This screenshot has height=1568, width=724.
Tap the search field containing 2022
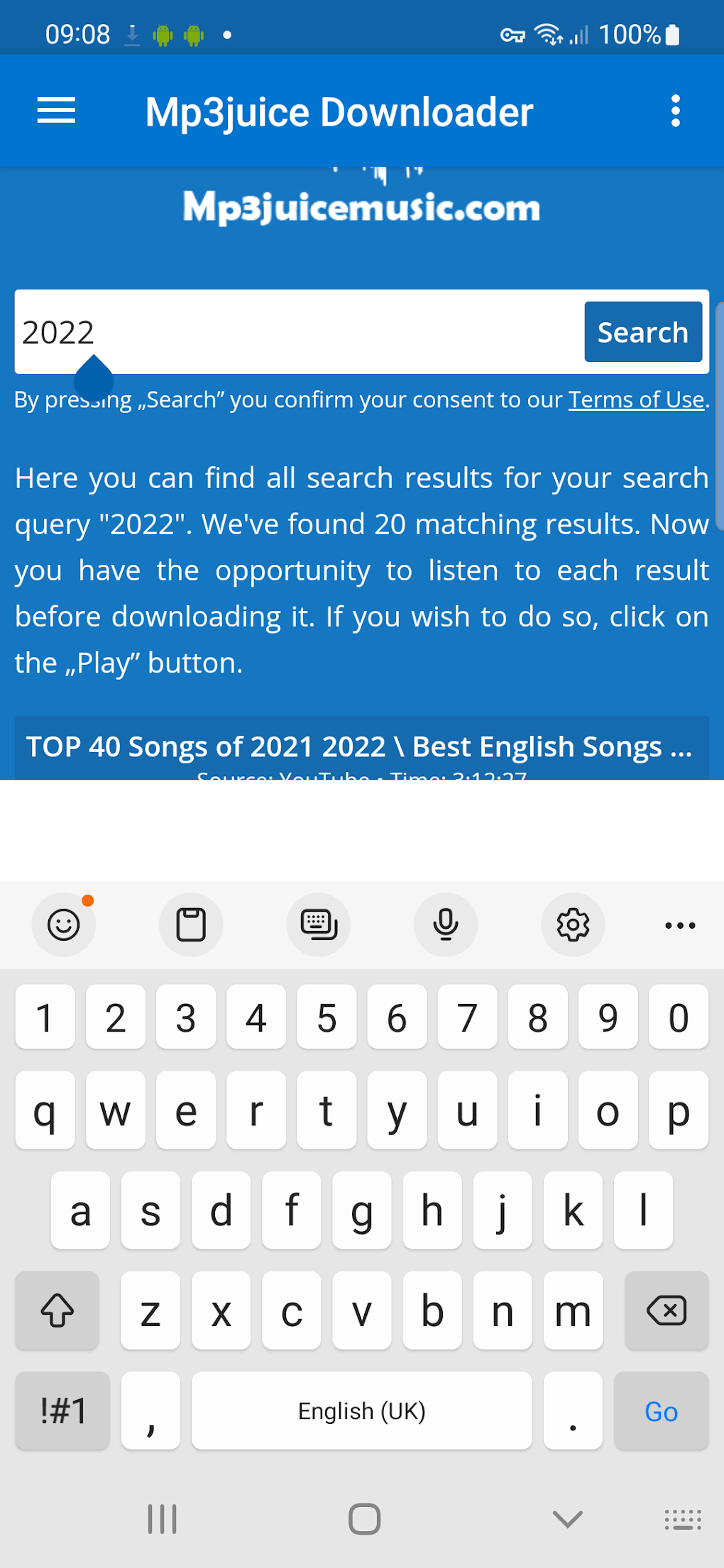pyautogui.click(x=284, y=331)
